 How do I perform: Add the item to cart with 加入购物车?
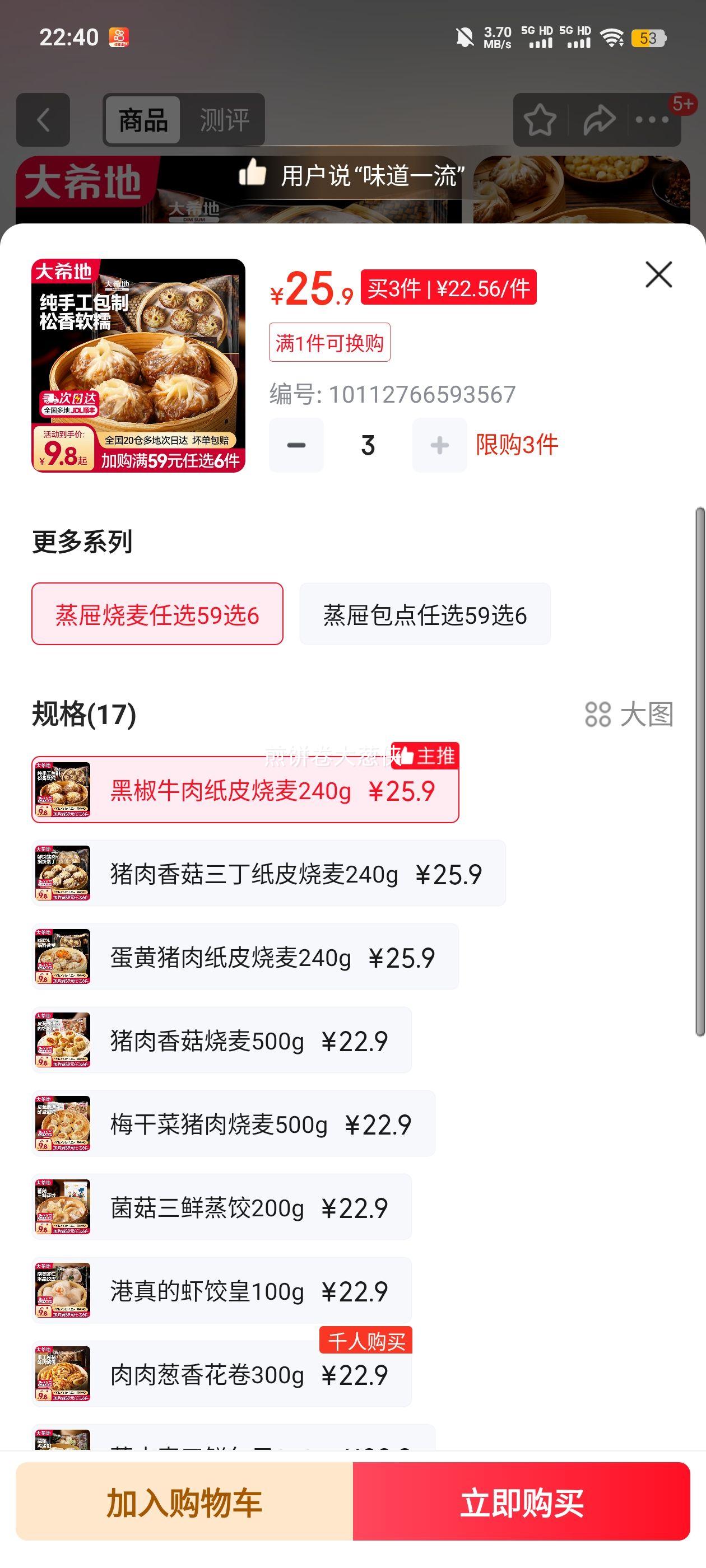(184, 1502)
